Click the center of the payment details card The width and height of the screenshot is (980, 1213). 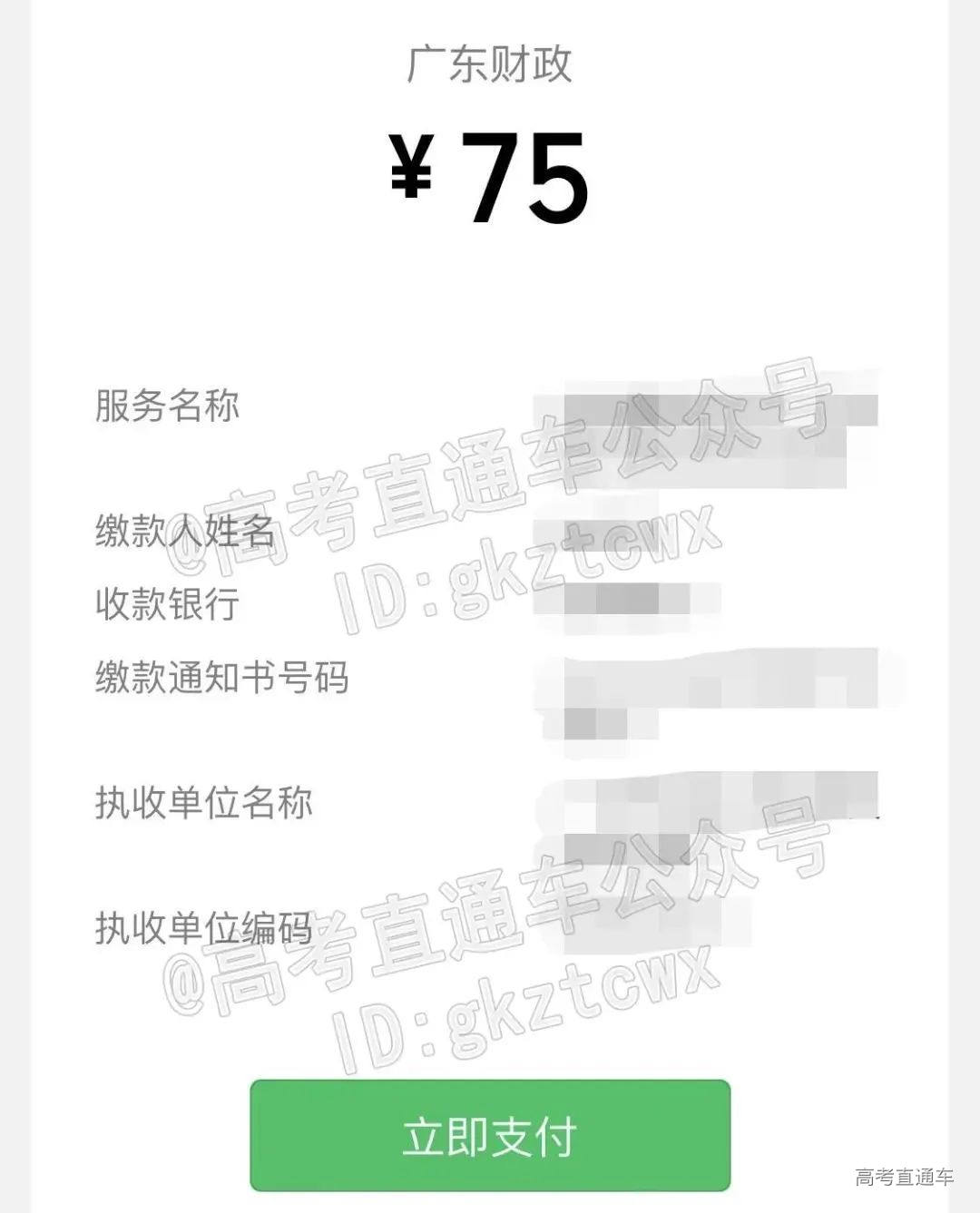(490, 662)
